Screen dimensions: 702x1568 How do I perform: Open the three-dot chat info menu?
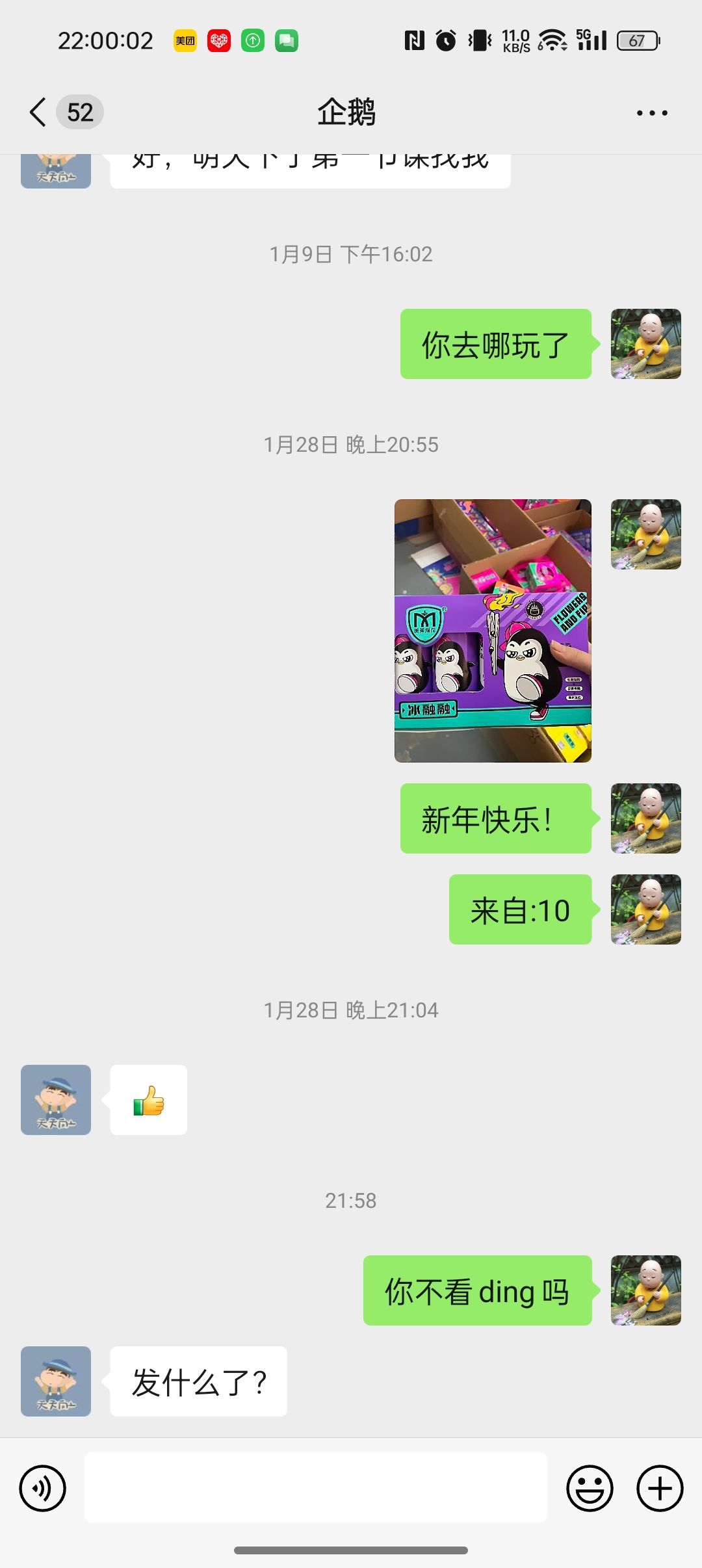tap(651, 113)
